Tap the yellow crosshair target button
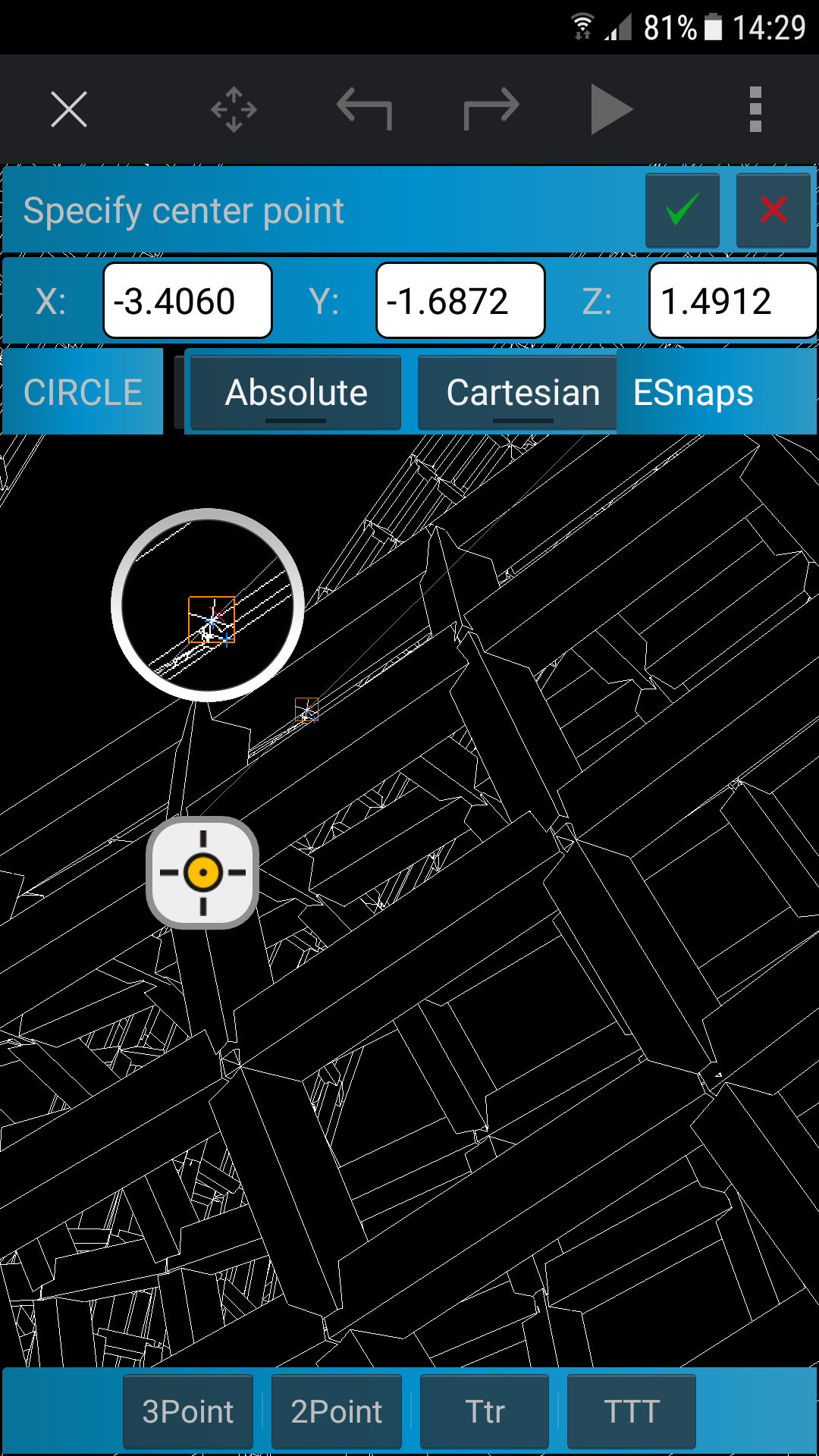 (202, 873)
